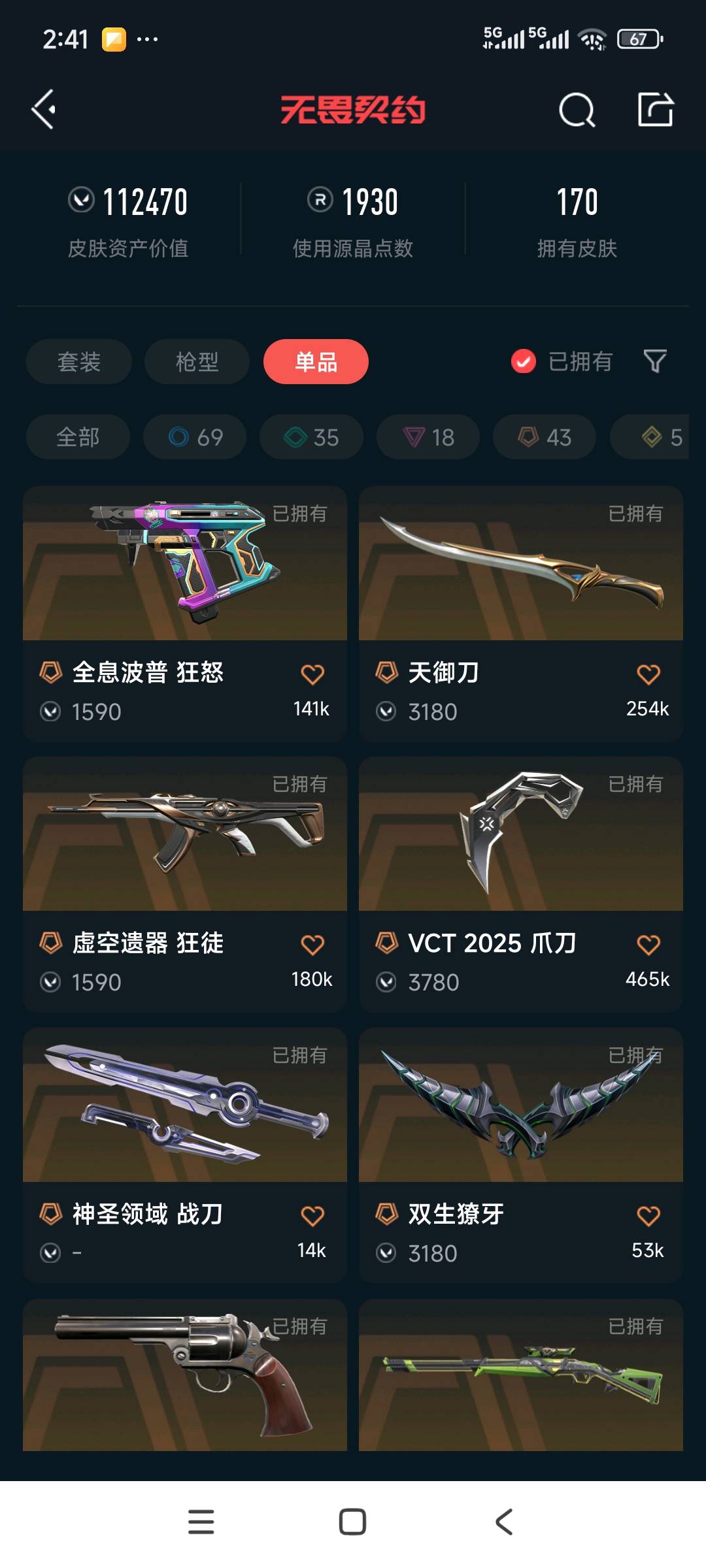Filter by the pink tier chip 18
This screenshot has height=1568, width=706.
pyautogui.click(x=428, y=437)
